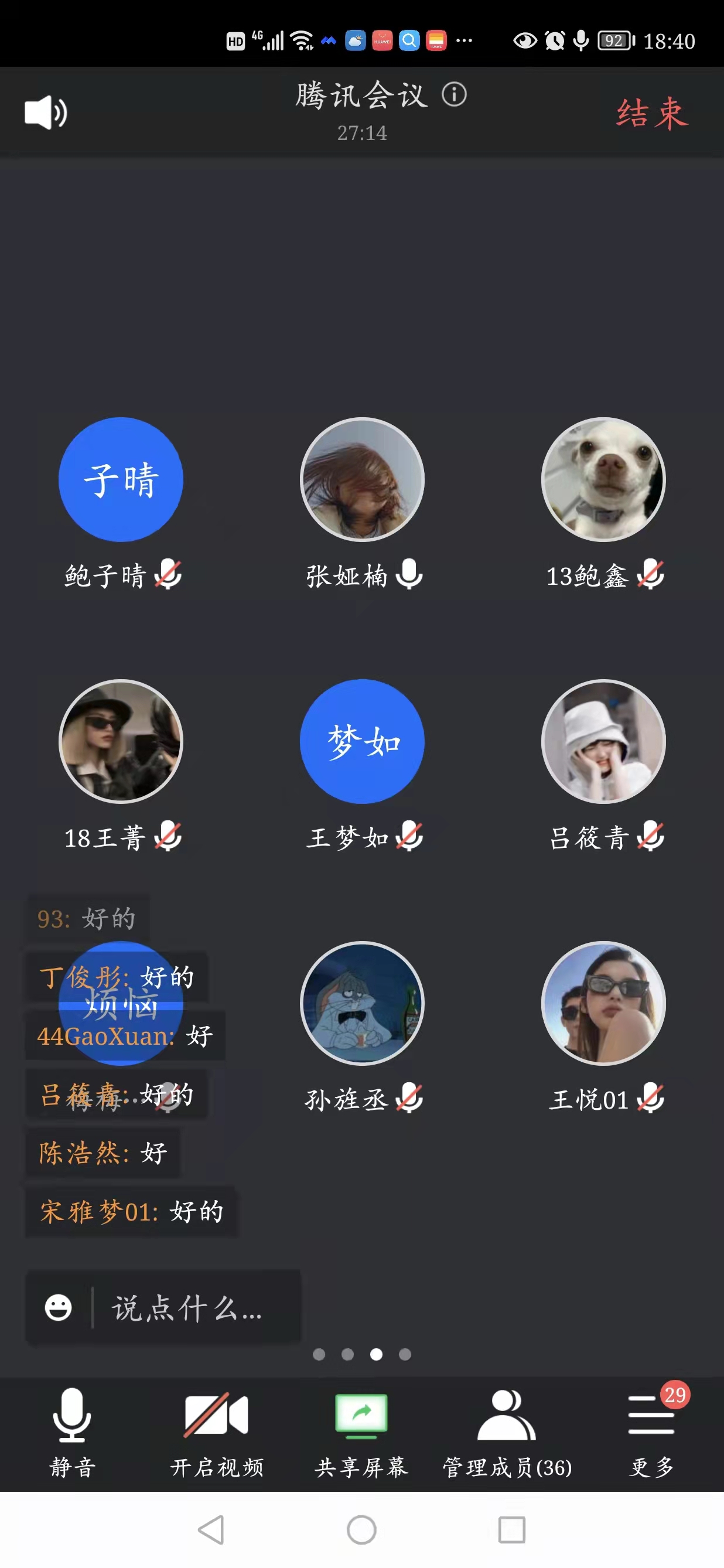Tap the speaker audio icon

(x=46, y=113)
